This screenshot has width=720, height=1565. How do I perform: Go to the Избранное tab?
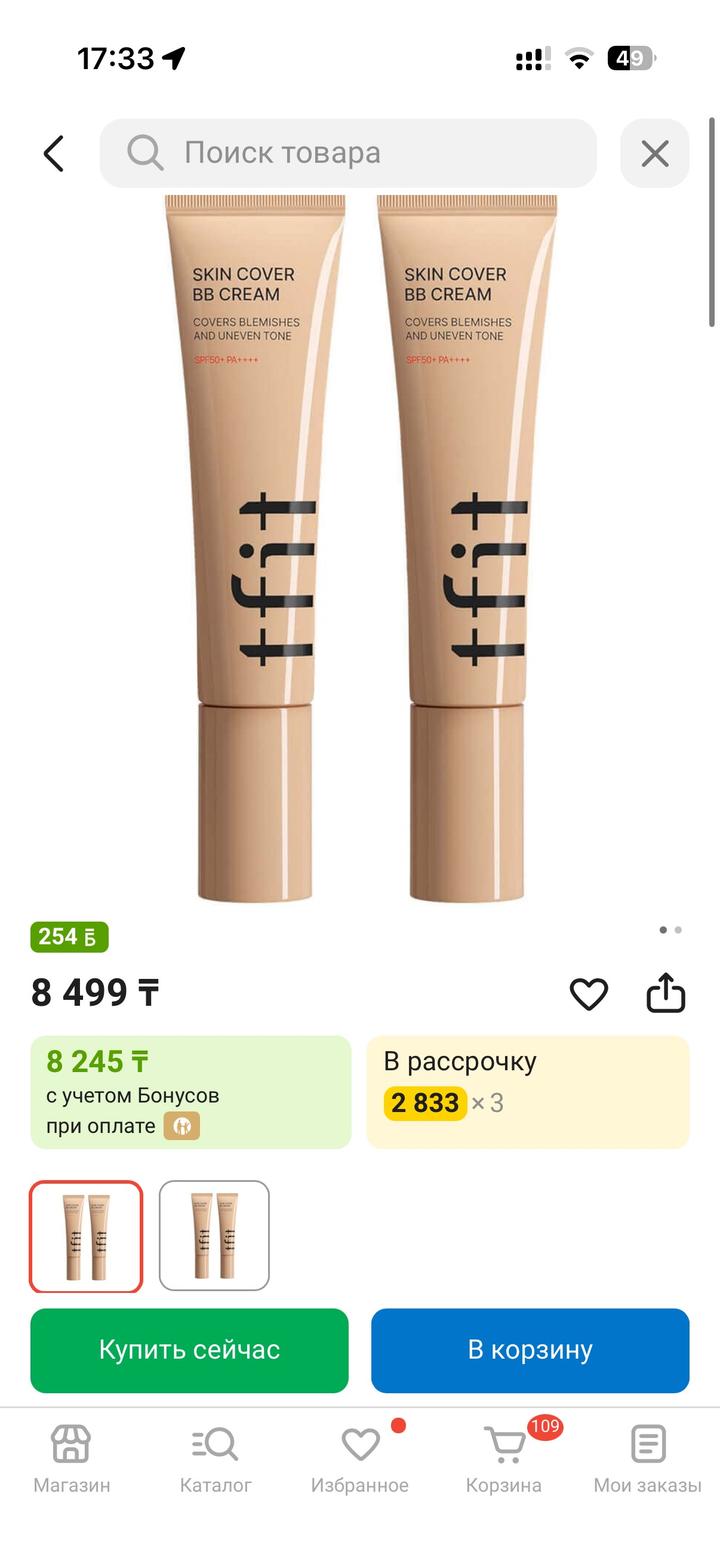(360, 1459)
